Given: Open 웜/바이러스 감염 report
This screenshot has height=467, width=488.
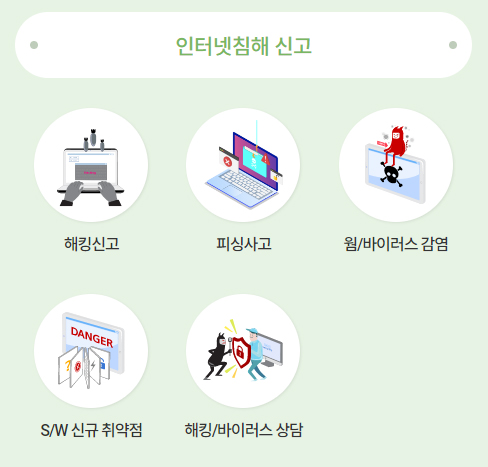Looking at the screenshot, I should 396,165.
